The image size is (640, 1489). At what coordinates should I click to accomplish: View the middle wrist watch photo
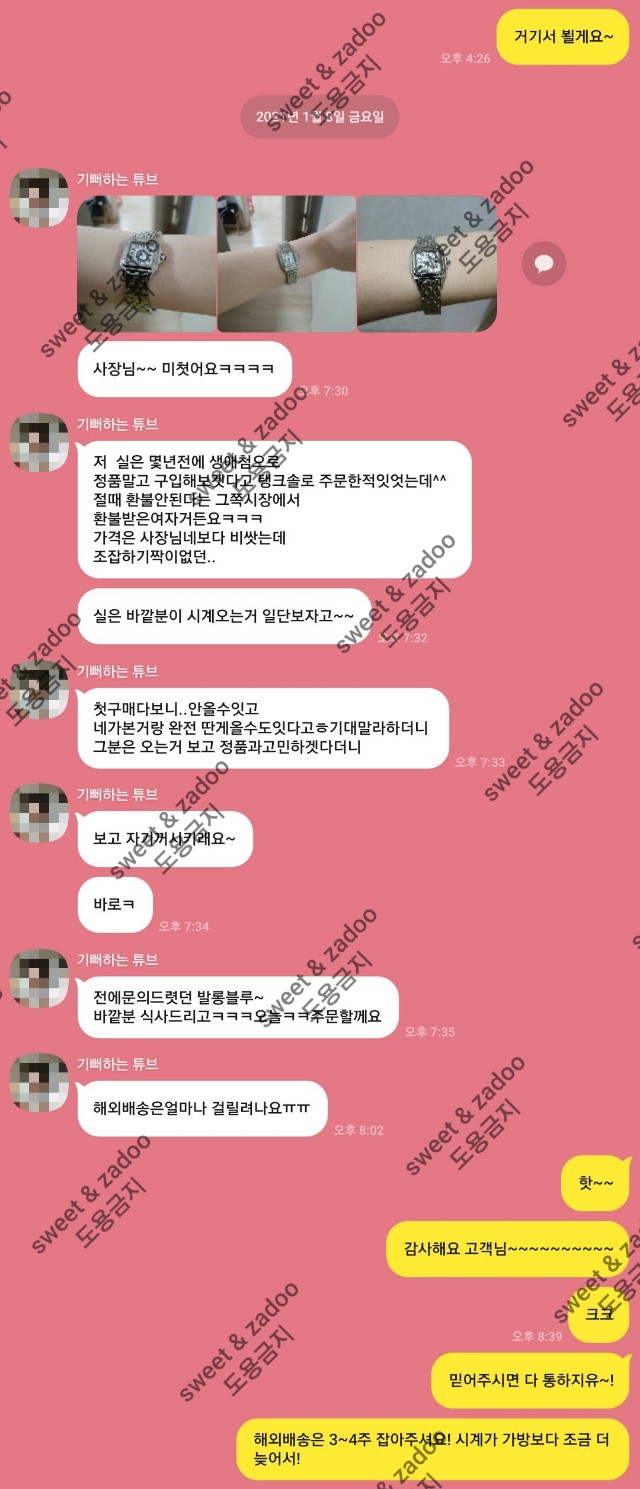(286, 264)
